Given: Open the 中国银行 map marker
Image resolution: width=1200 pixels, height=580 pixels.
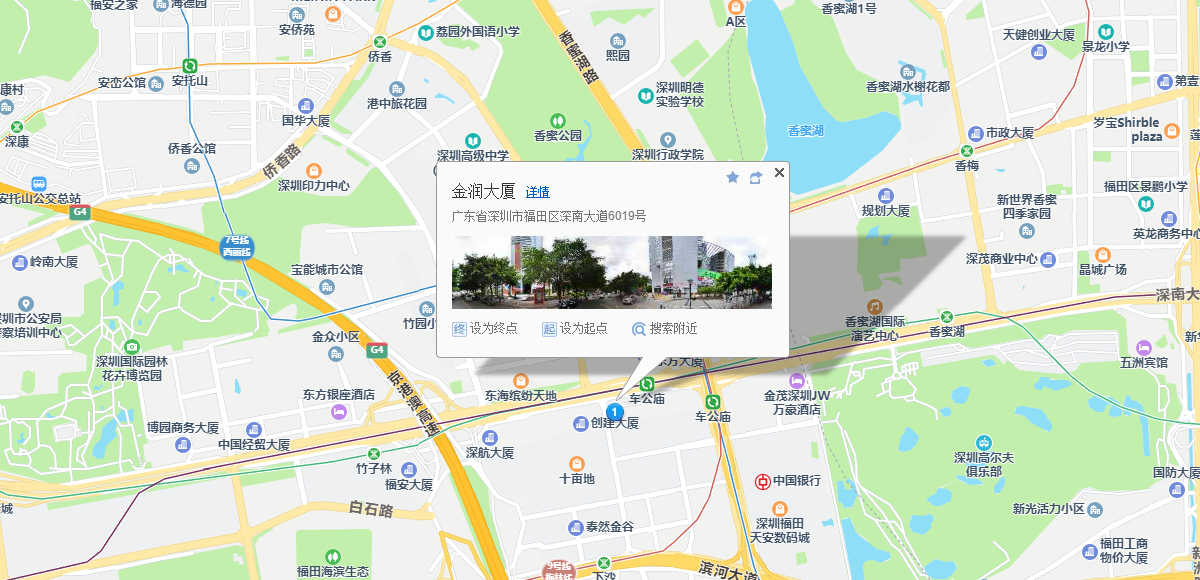Looking at the screenshot, I should pyautogui.click(x=763, y=481).
